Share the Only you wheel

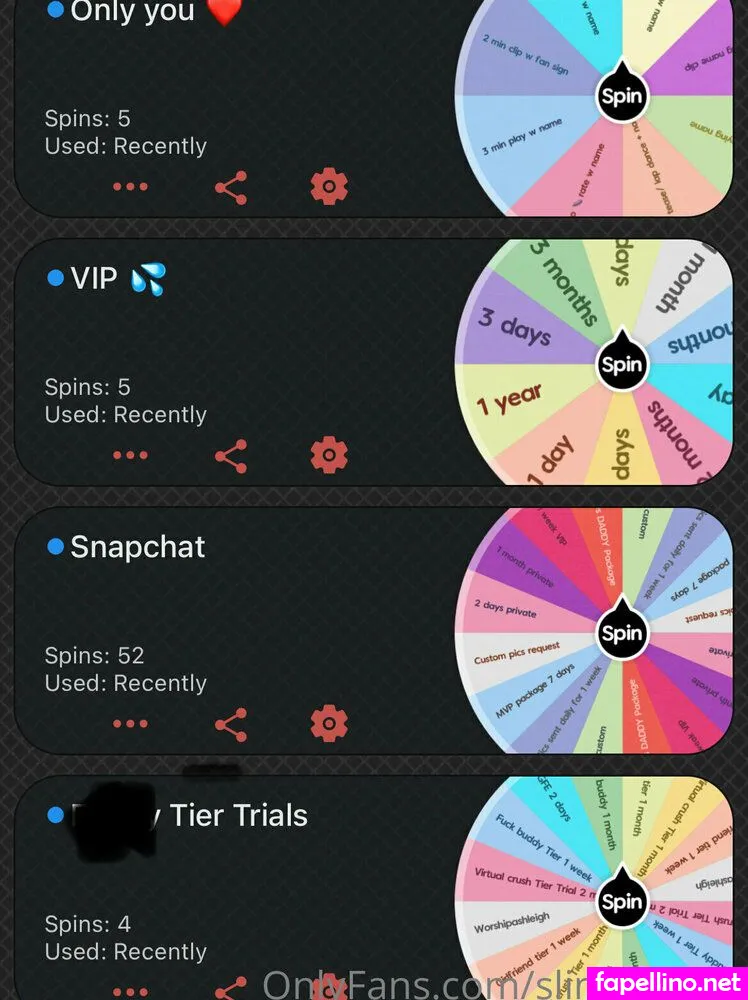pyautogui.click(x=231, y=187)
